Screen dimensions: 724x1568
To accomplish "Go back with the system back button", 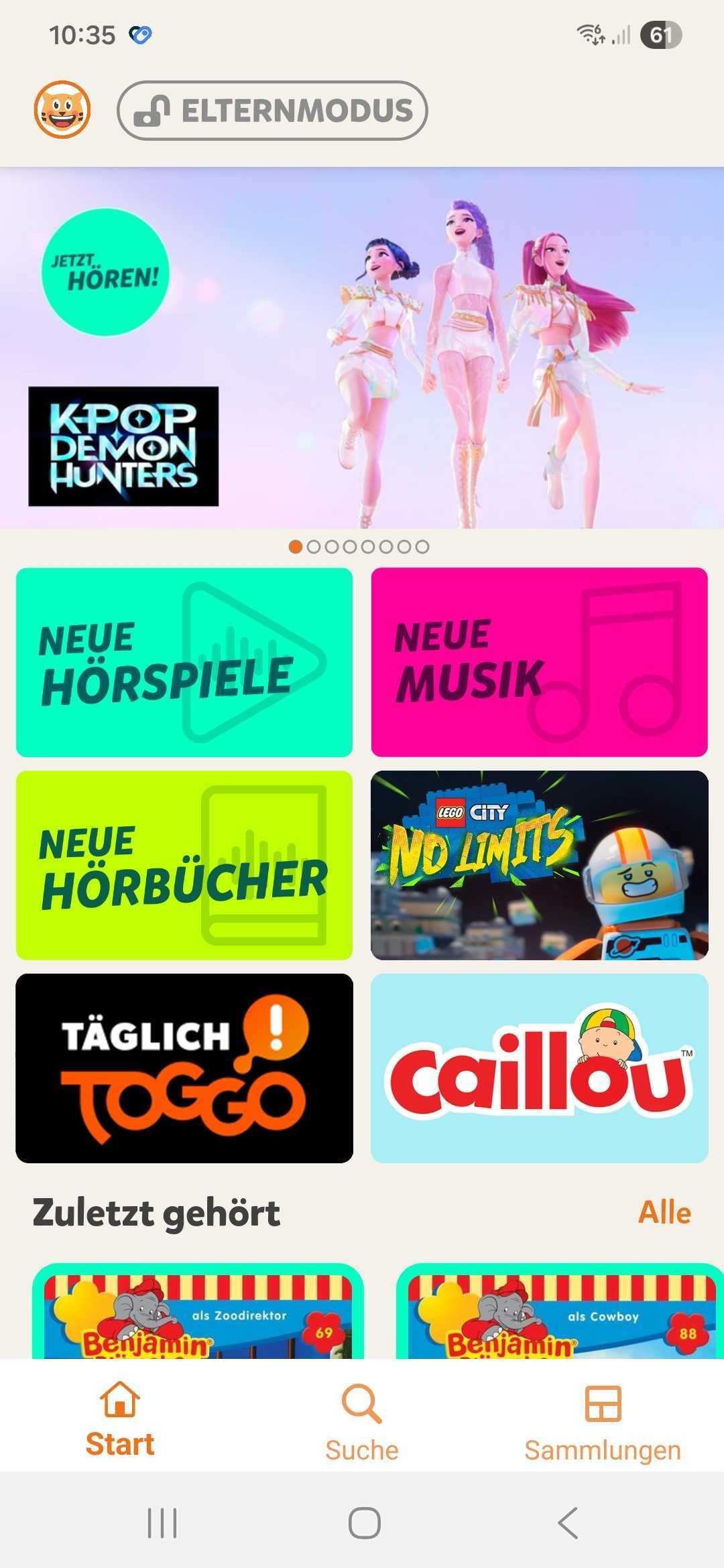I will pos(568,1523).
